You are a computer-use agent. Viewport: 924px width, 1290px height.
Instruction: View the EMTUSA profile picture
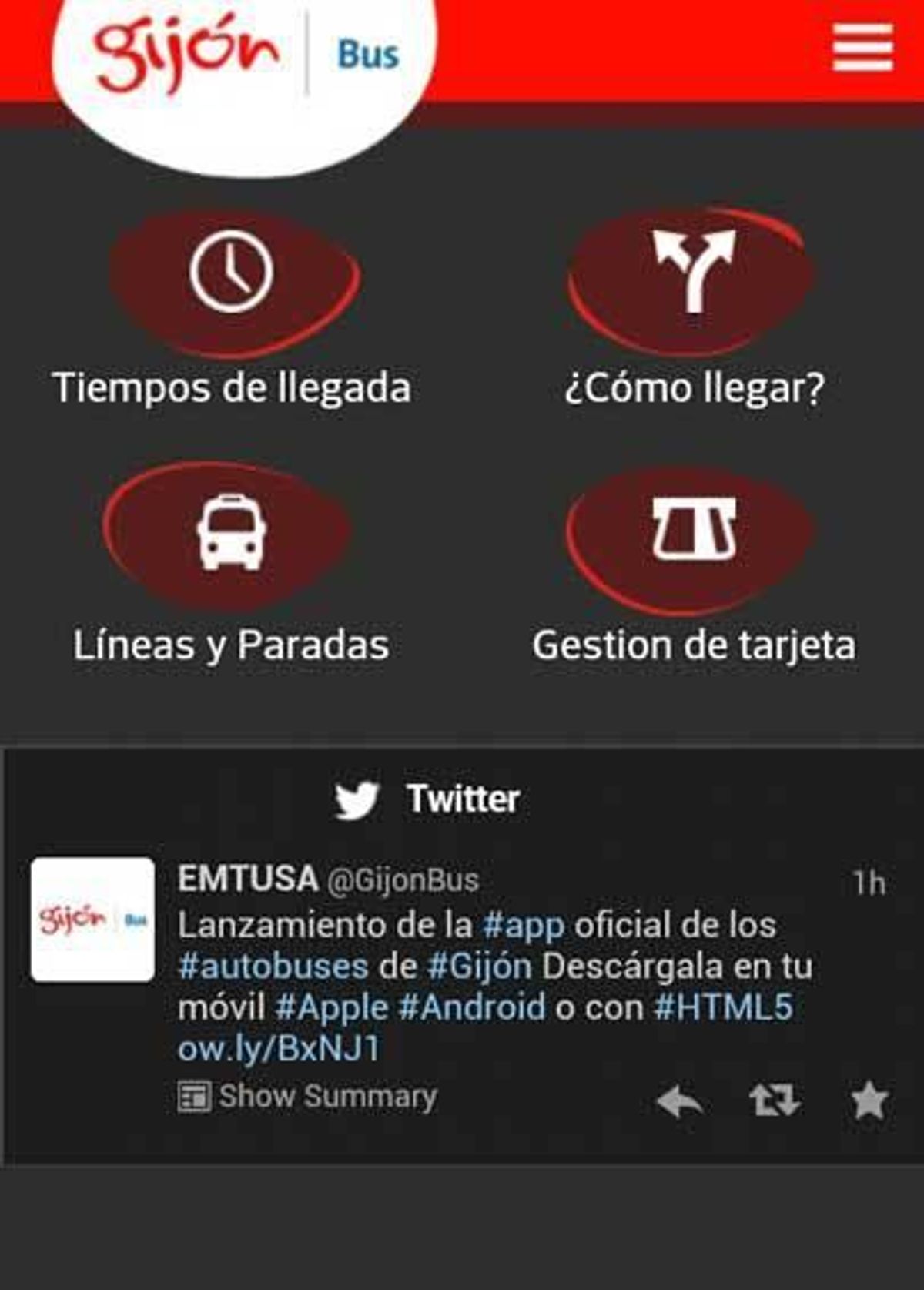[x=92, y=920]
